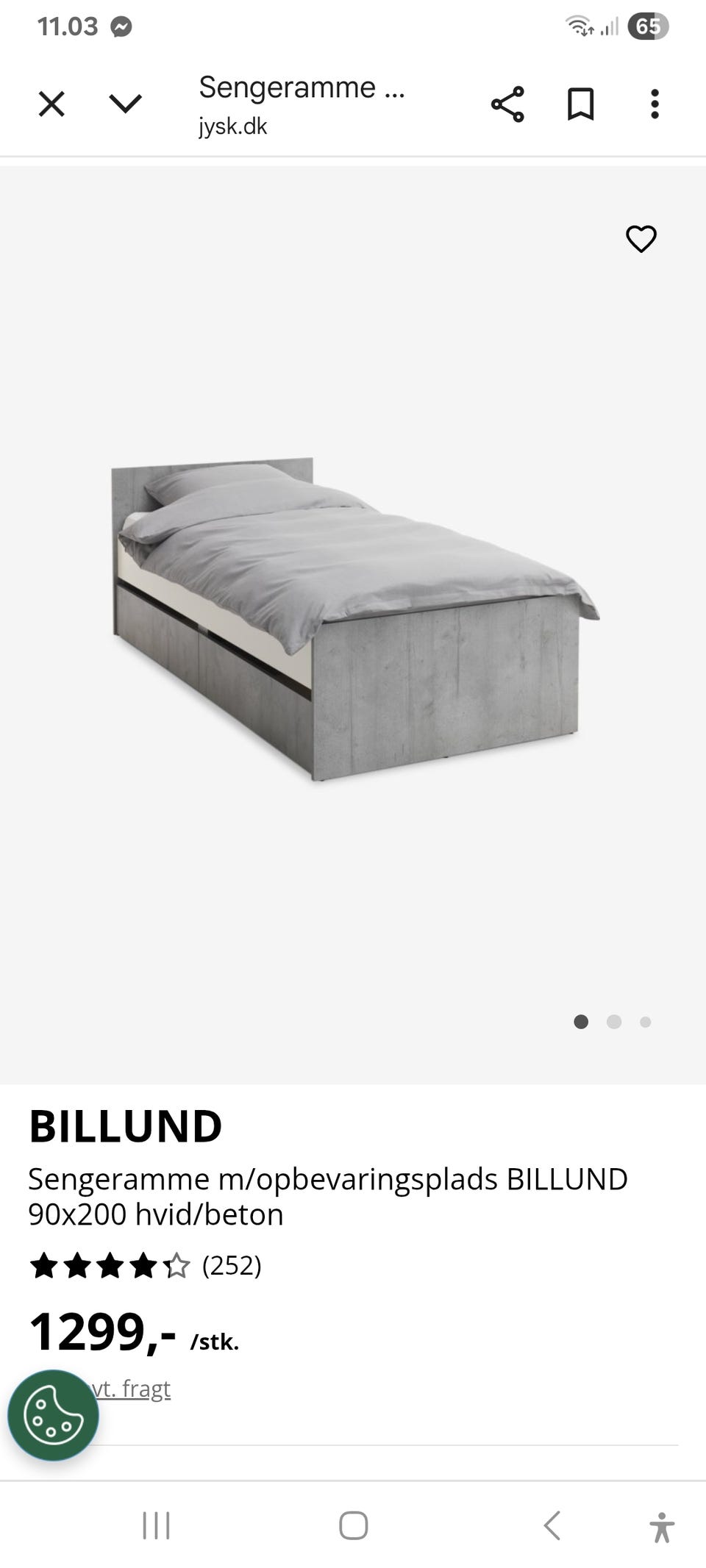Add BILLUND bed to favorites via heart
The height and width of the screenshot is (1568, 706).
(x=641, y=238)
